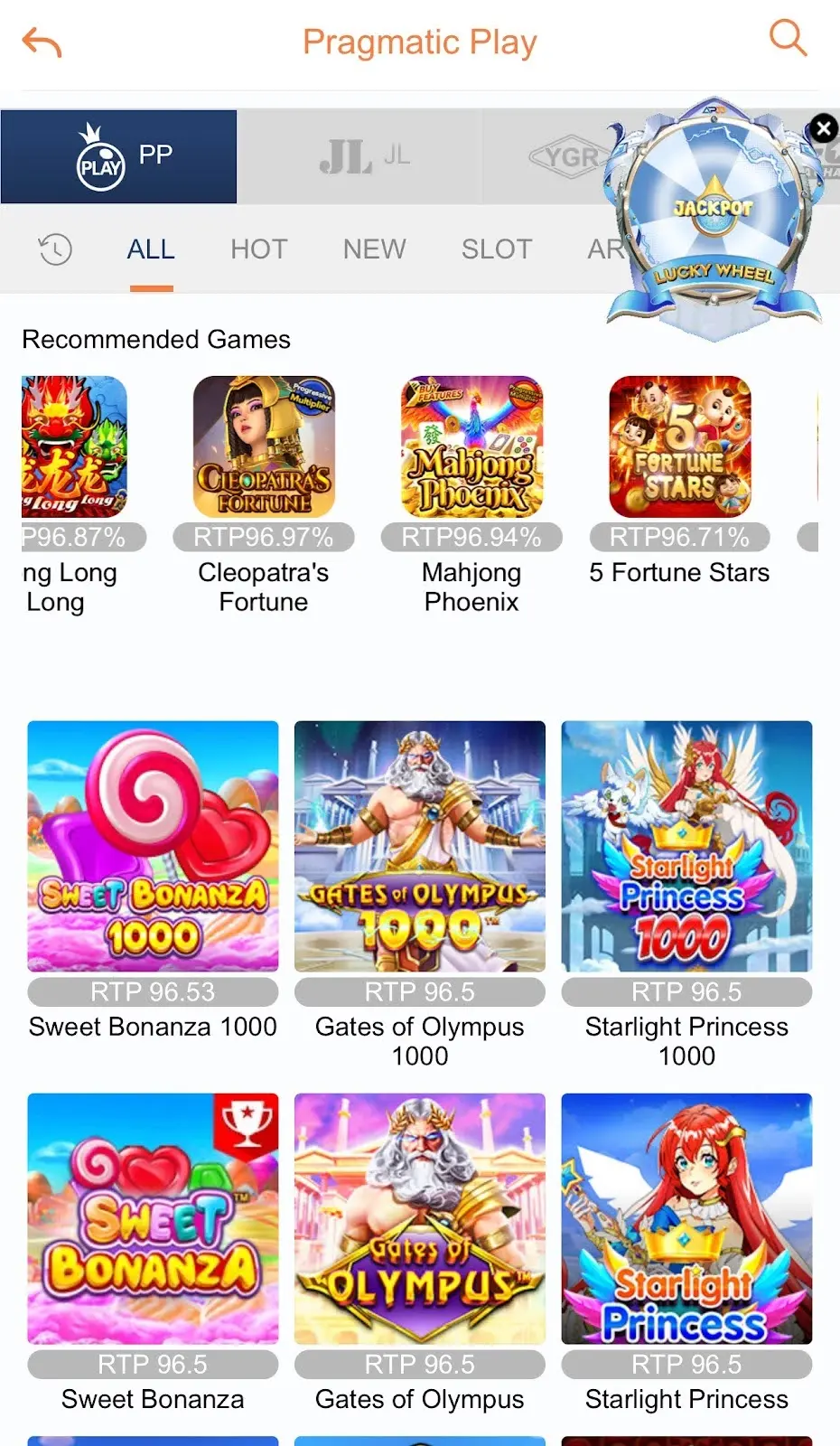Launch Mahjong Phoenix game
Viewport: 840px width, 1446px height.
(x=471, y=446)
